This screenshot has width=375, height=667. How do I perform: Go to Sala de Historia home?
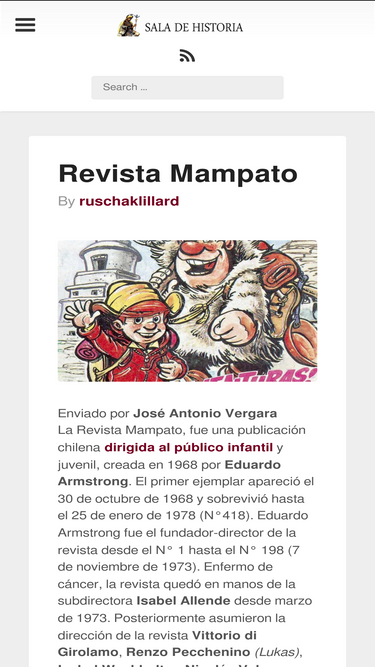tap(181, 26)
